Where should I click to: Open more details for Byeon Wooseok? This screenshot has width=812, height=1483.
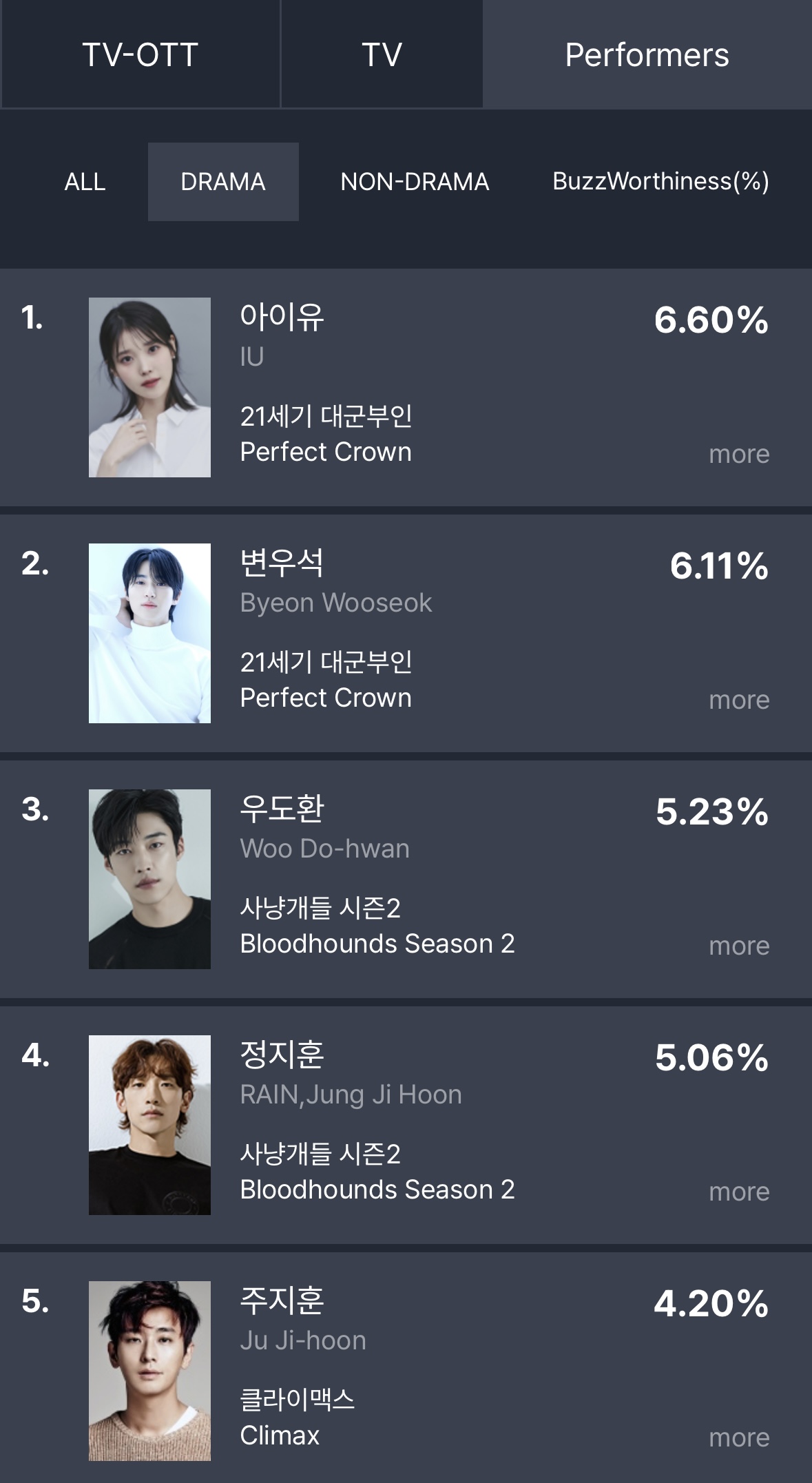click(739, 700)
